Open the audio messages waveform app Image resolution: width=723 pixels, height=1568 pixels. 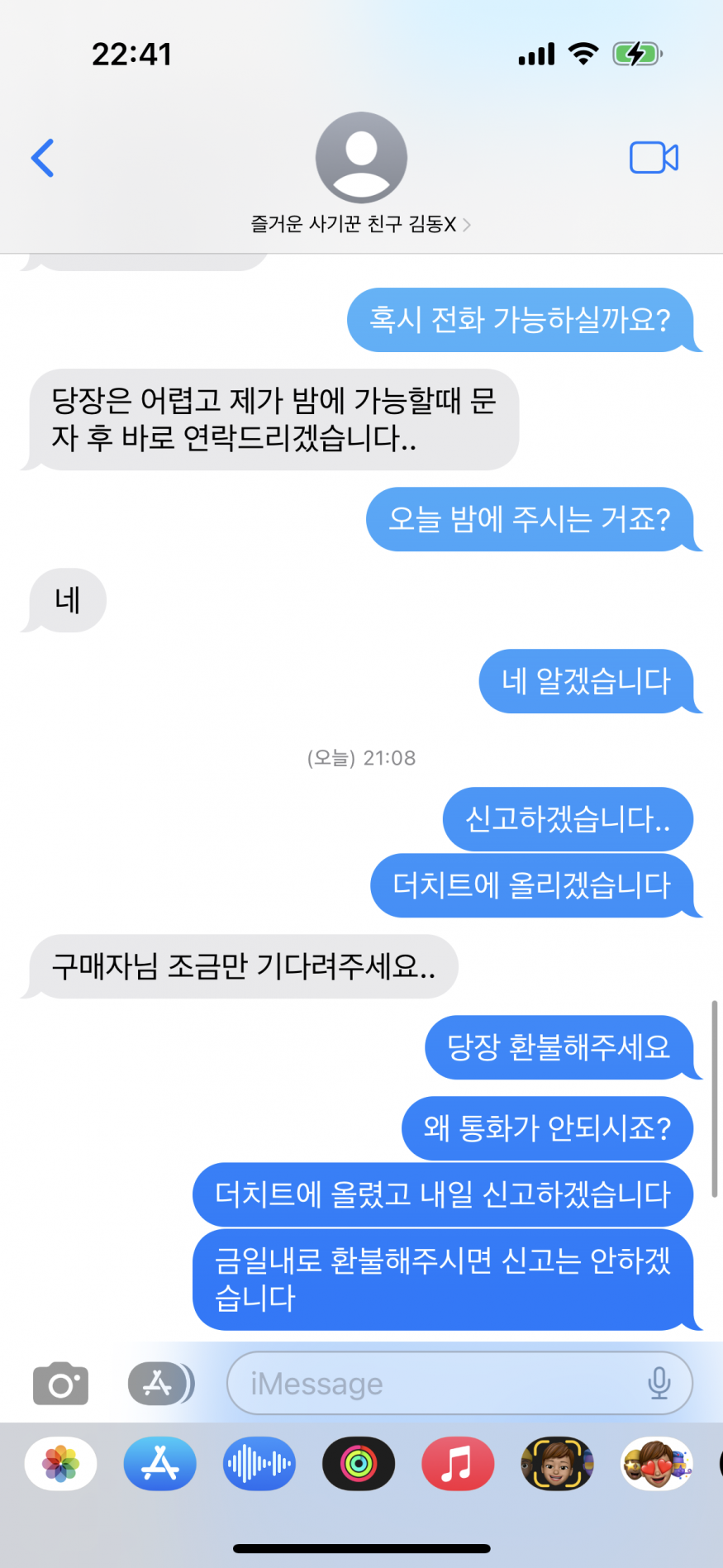click(x=259, y=1464)
